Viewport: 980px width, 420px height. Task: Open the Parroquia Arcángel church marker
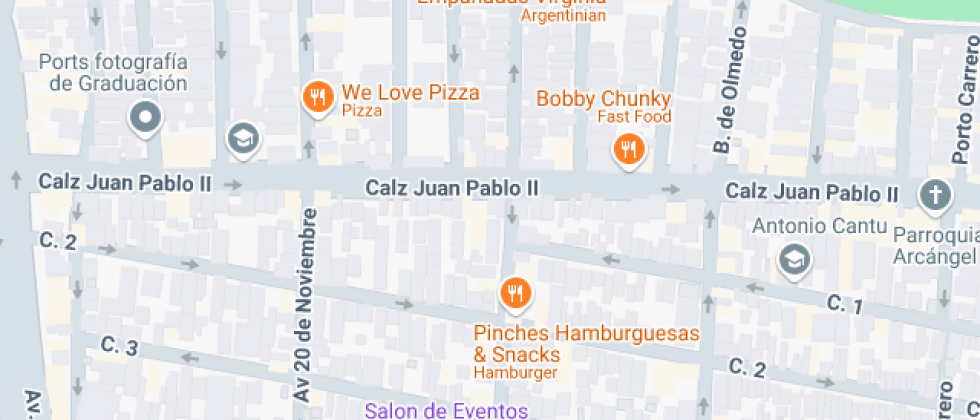click(934, 195)
